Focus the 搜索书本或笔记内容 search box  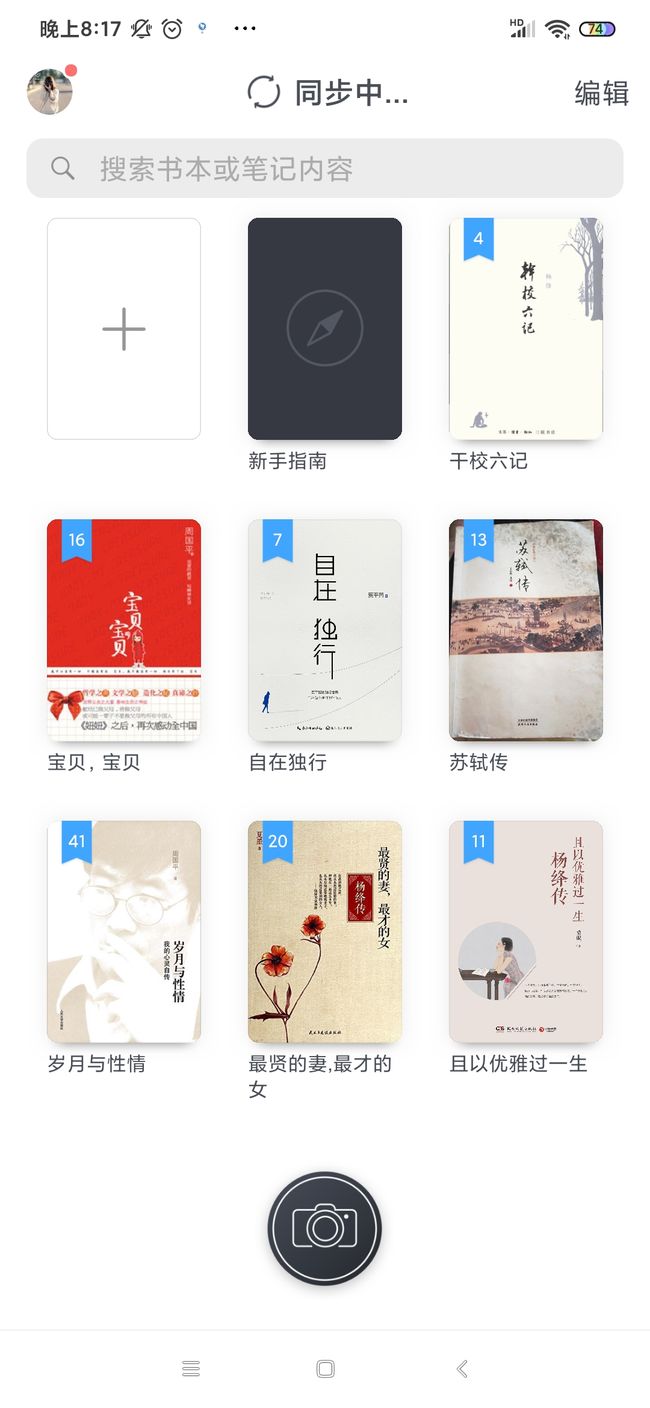point(325,168)
